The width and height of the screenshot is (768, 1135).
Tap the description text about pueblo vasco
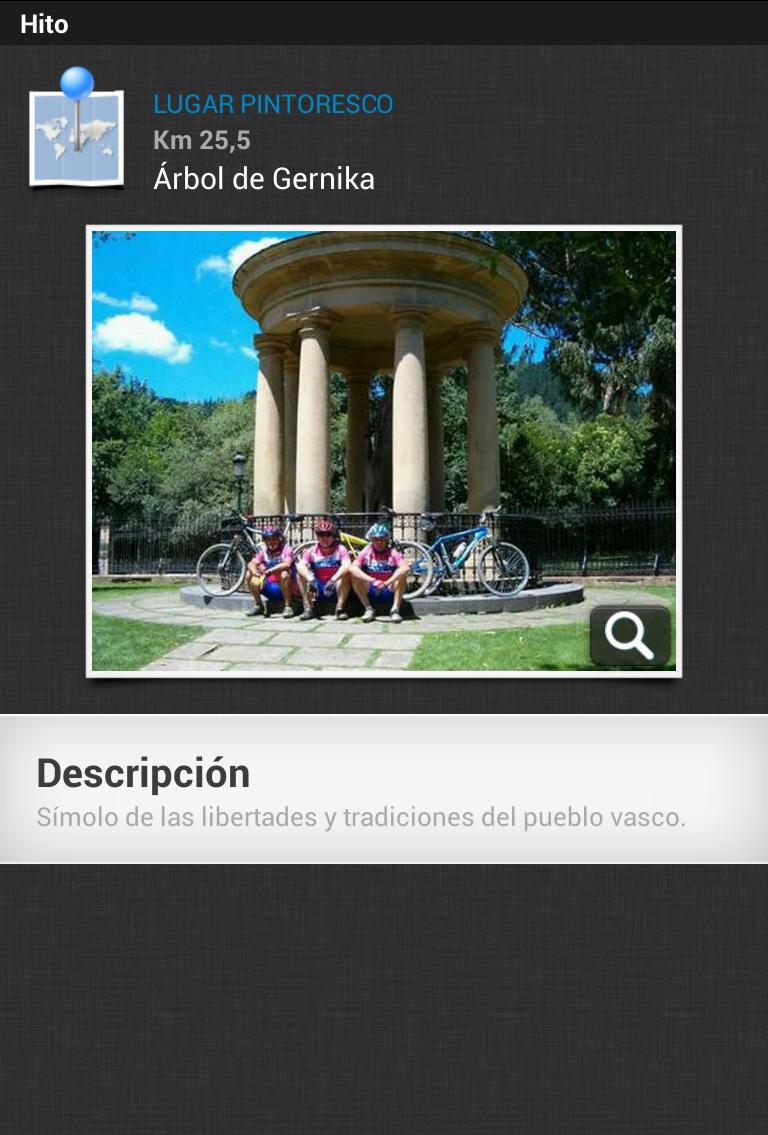click(x=360, y=816)
